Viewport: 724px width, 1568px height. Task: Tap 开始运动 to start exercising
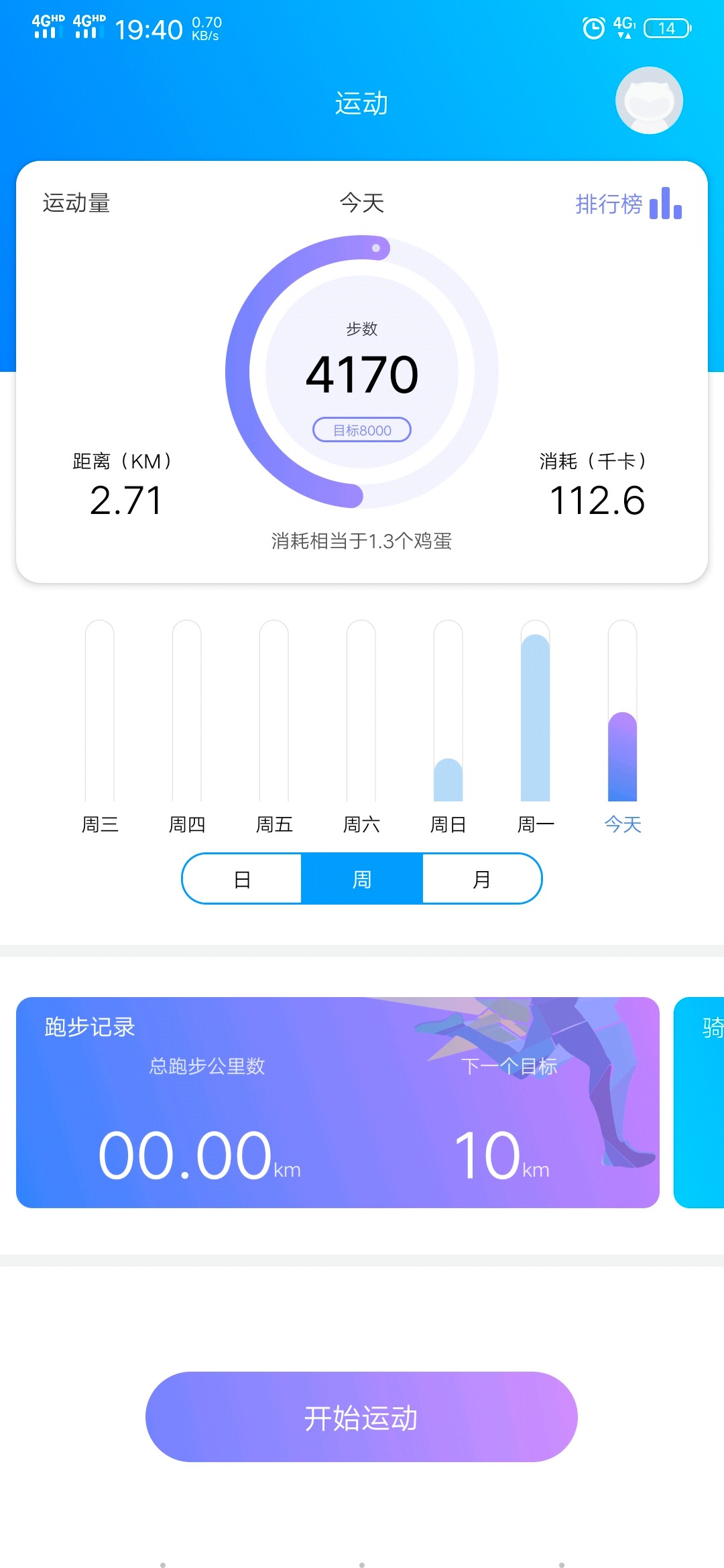(361, 1417)
